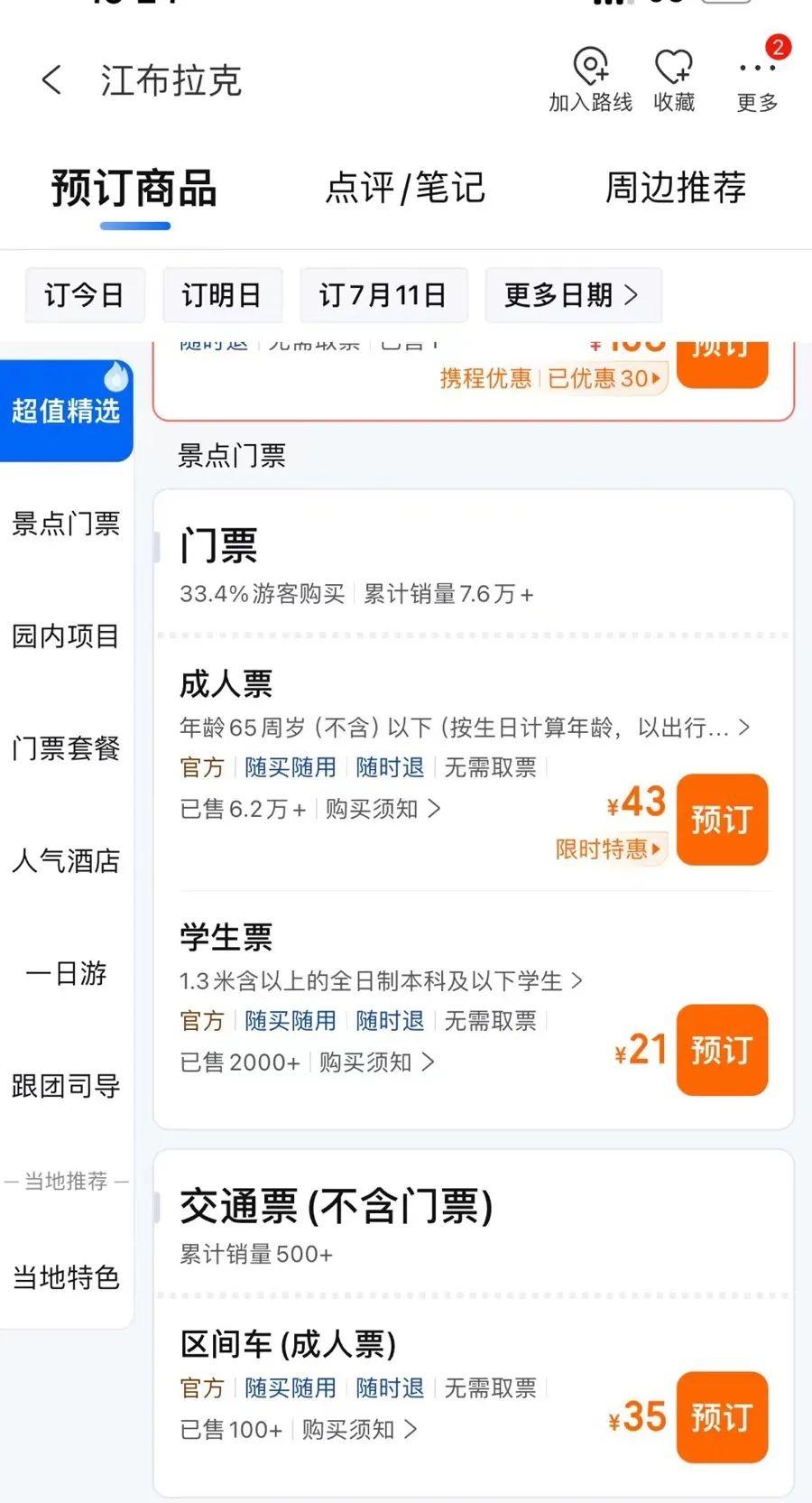Open 更多日期 date picker

click(x=572, y=295)
